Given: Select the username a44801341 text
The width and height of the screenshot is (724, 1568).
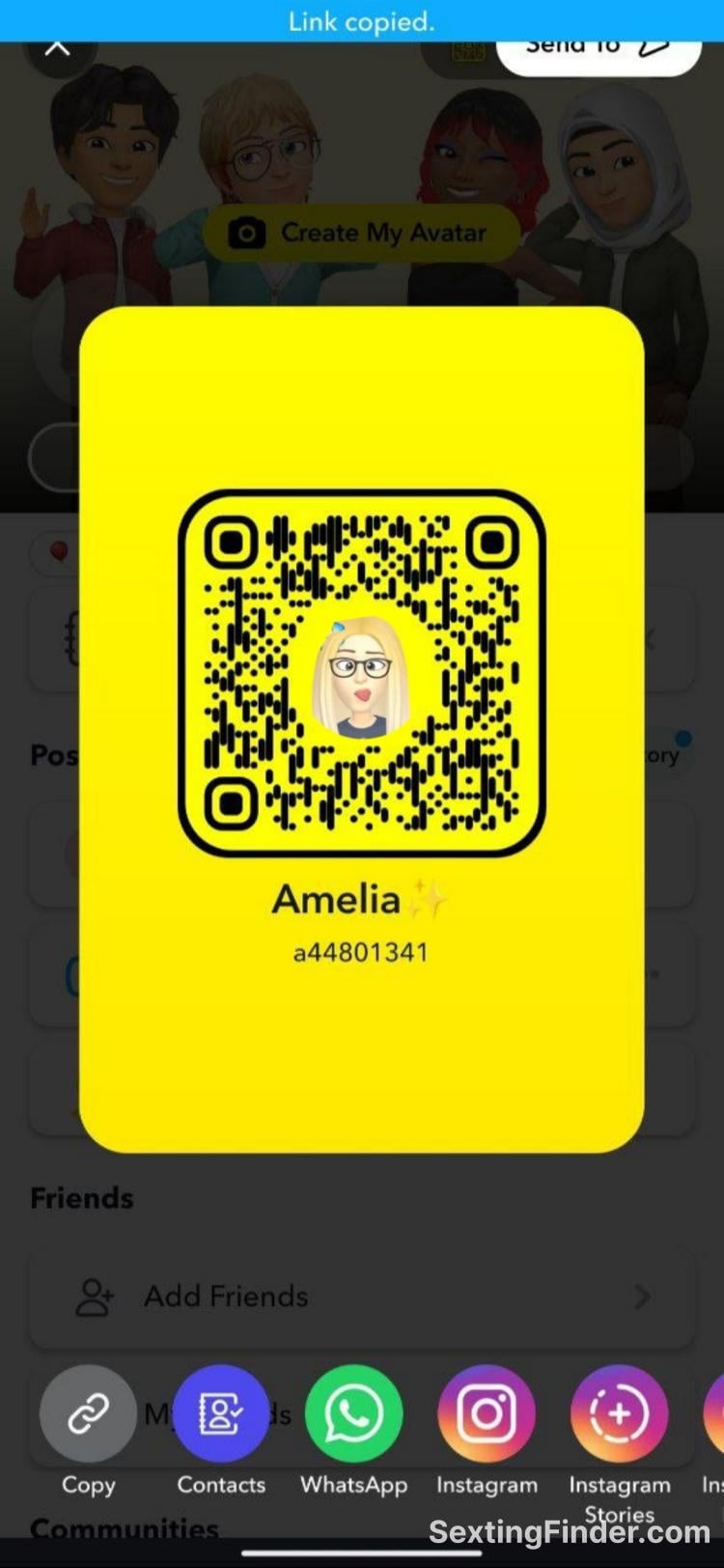Looking at the screenshot, I should pyautogui.click(x=360, y=952).
